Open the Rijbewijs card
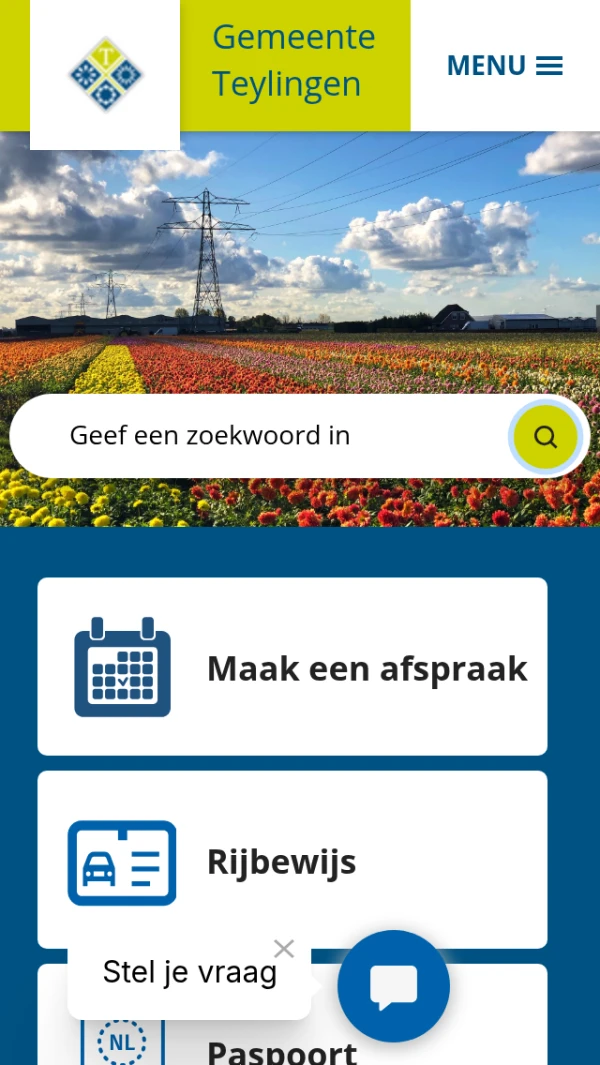This screenshot has height=1065, width=600. [x=292, y=860]
